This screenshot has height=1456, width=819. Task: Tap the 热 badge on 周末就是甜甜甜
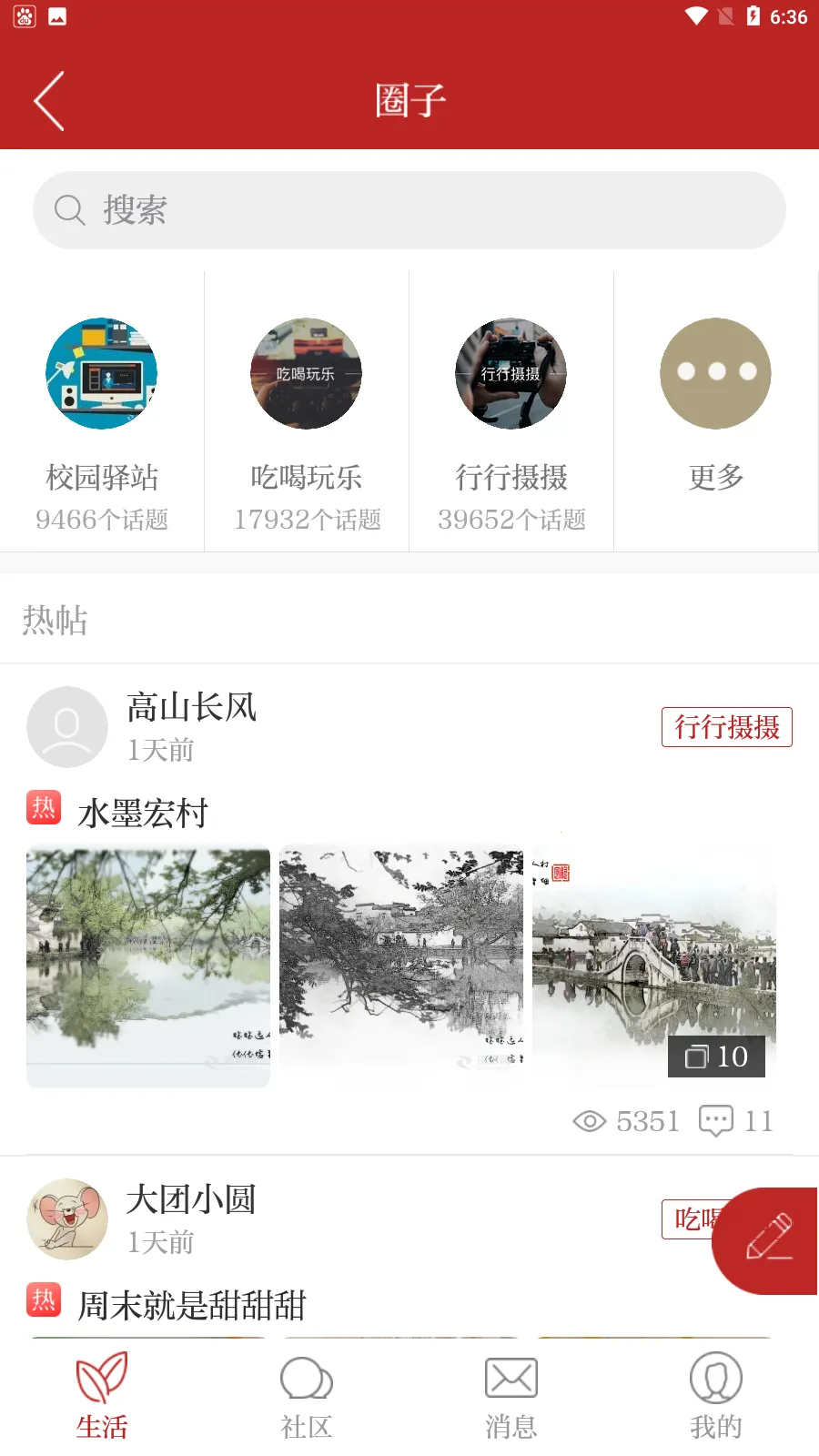(x=41, y=1299)
